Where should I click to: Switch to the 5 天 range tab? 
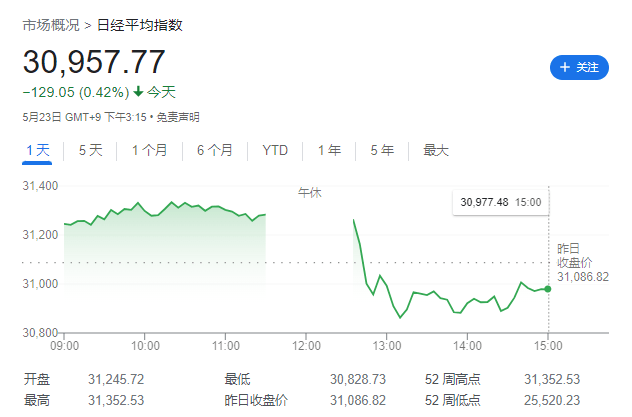click(x=90, y=150)
